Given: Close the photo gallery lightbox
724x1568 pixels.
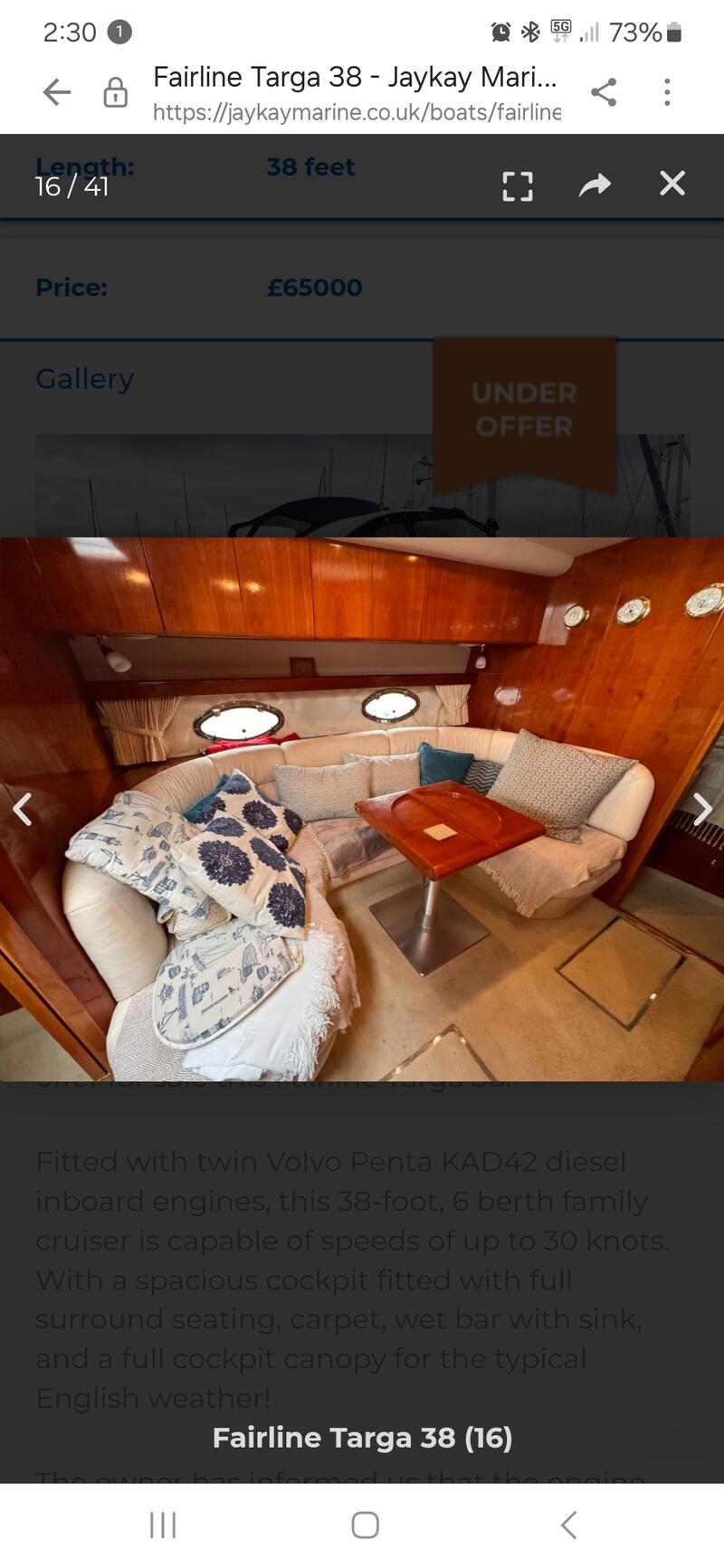Looking at the screenshot, I should click(672, 184).
